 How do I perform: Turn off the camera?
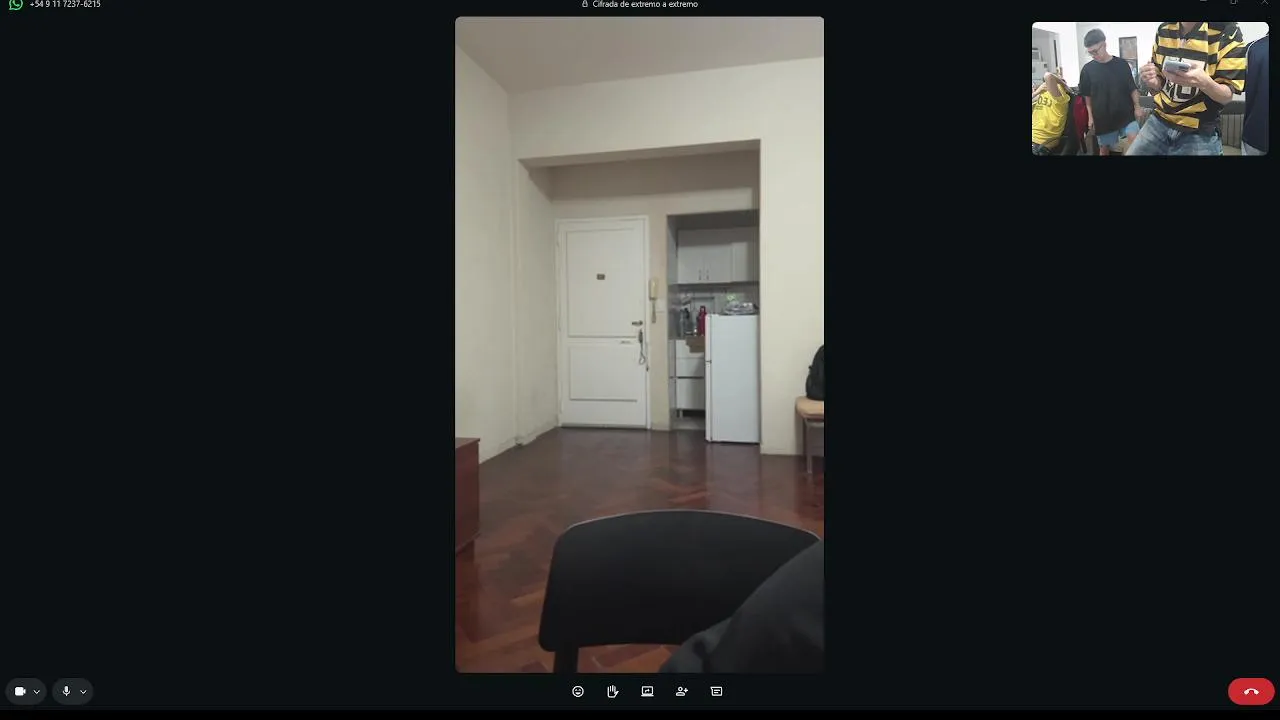point(19,691)
